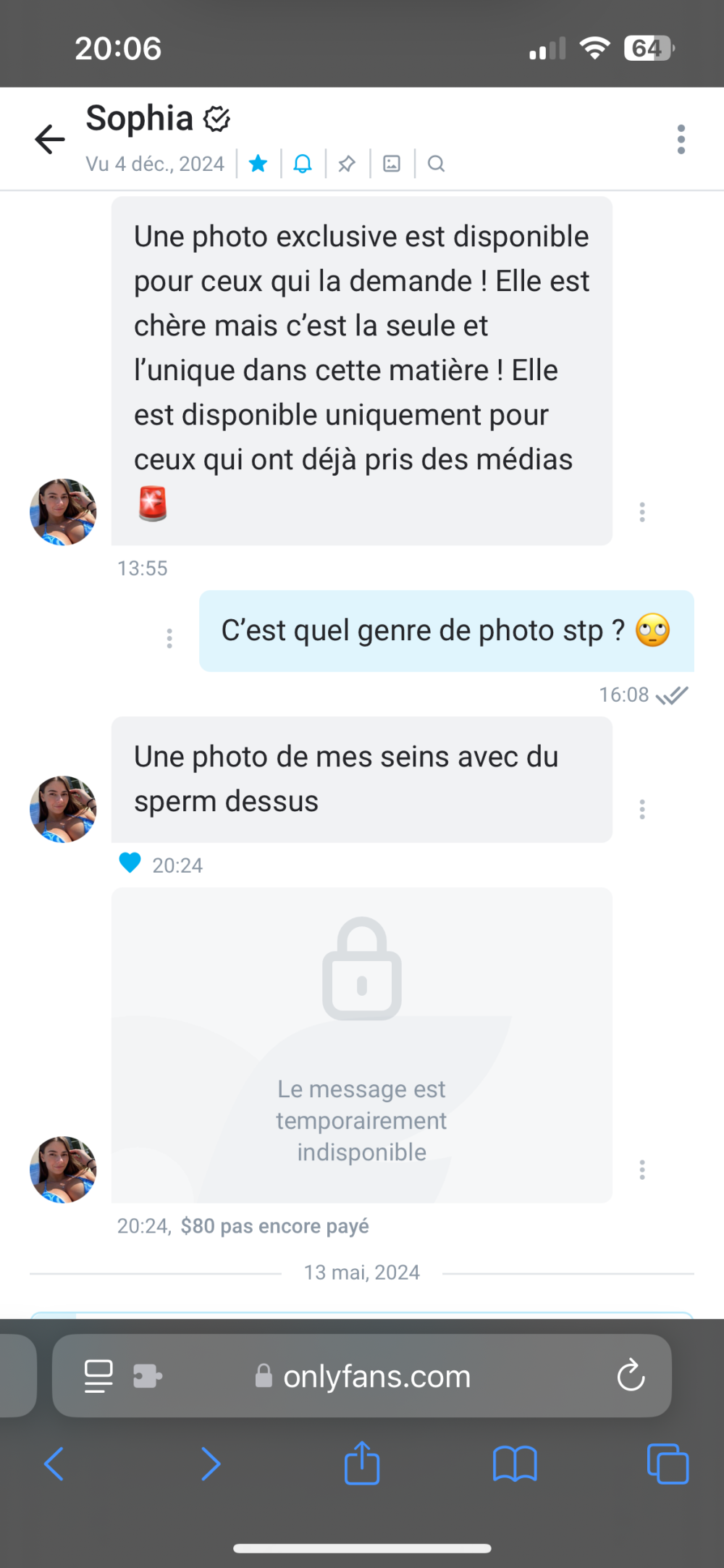The height and width of the screenshot is (1568, 724).
Task: Open the chat media gallery icon
Action: 392,164
